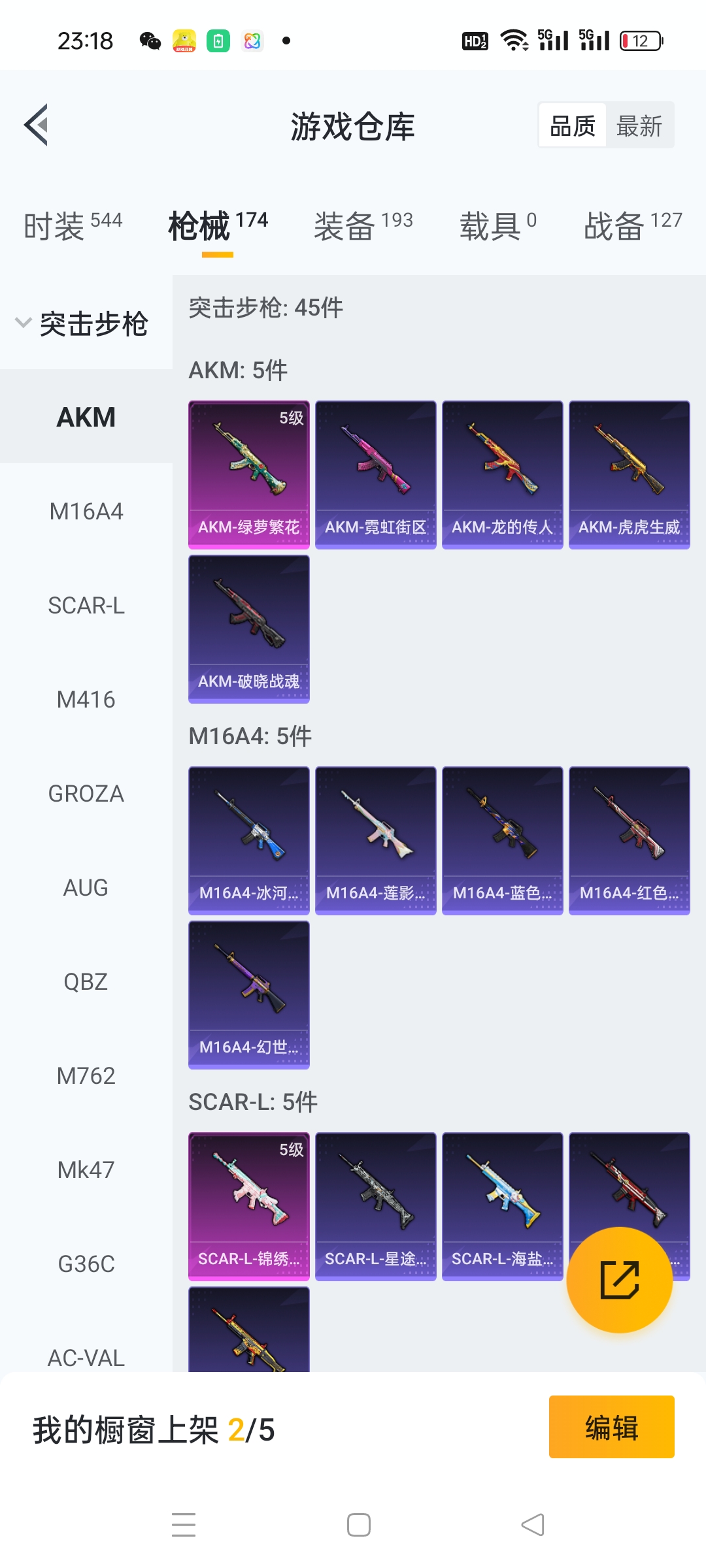706x1568 pixels.
Task: Tap the yellow floating share button
Action: (x=619, y=1280)
